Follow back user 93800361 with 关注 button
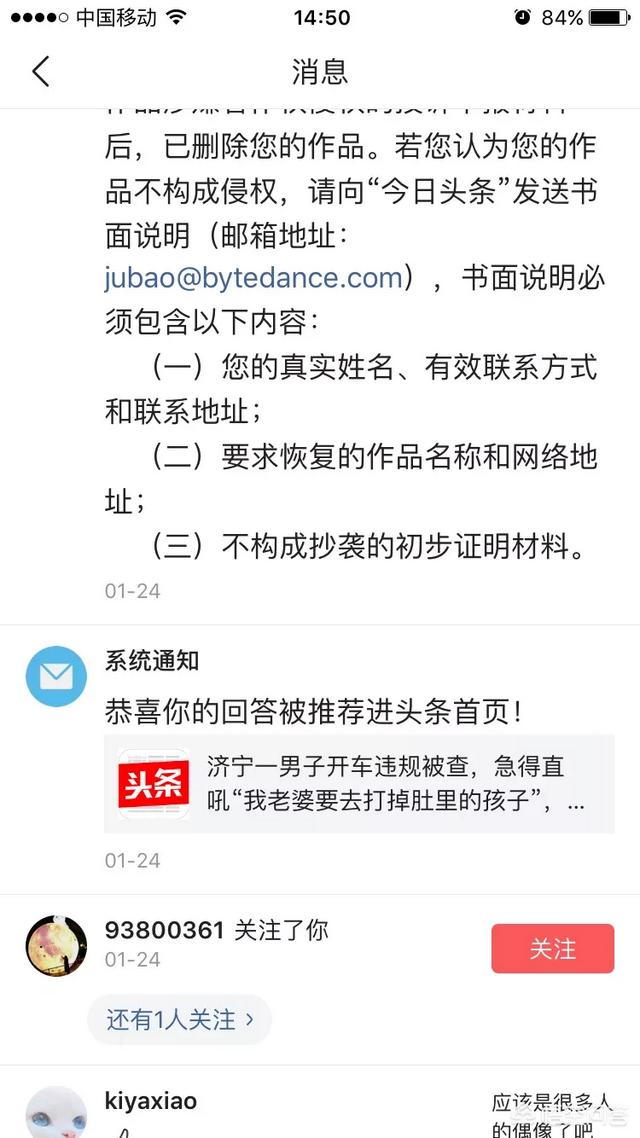Viewport: 640px width, 1138px height. coord(552,948)
